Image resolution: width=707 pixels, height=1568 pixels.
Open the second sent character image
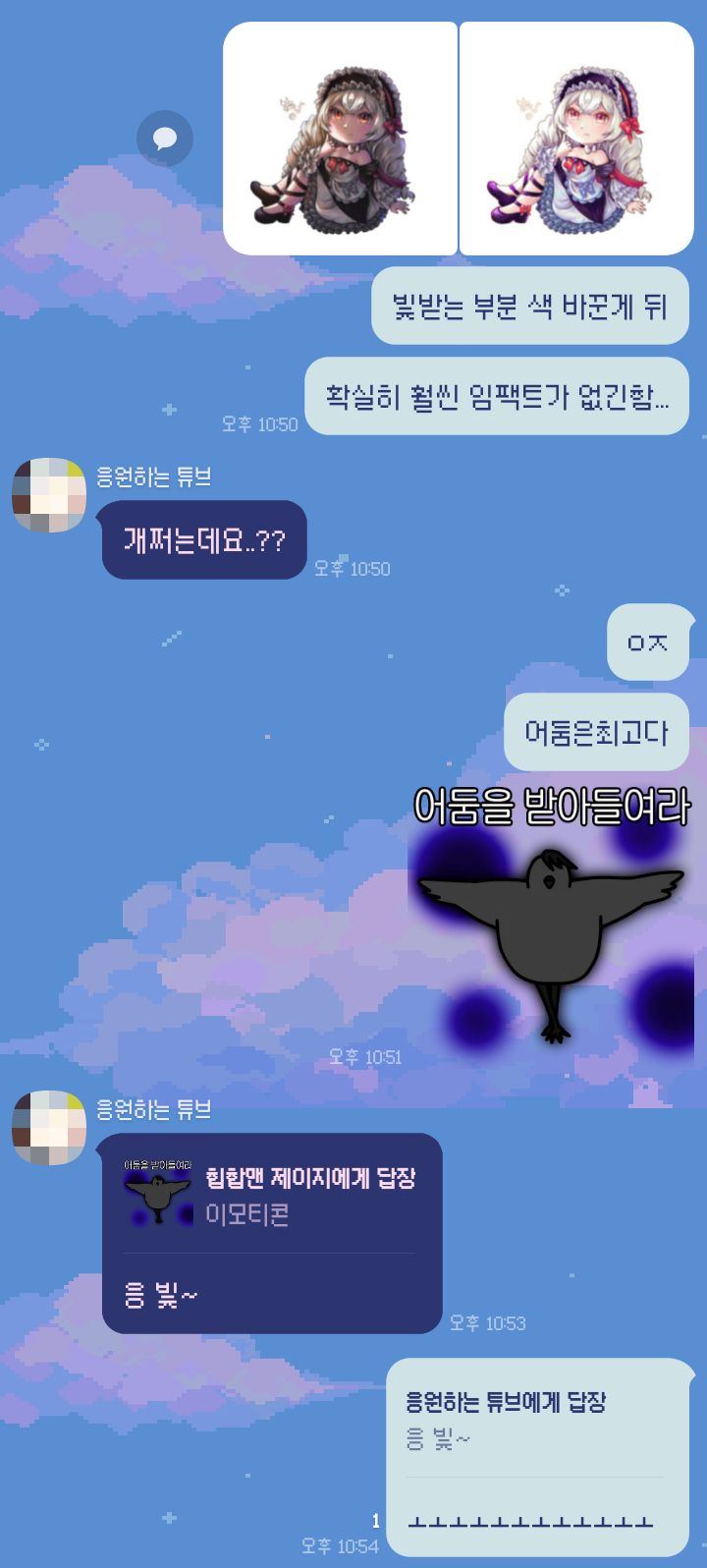[576, 139]
